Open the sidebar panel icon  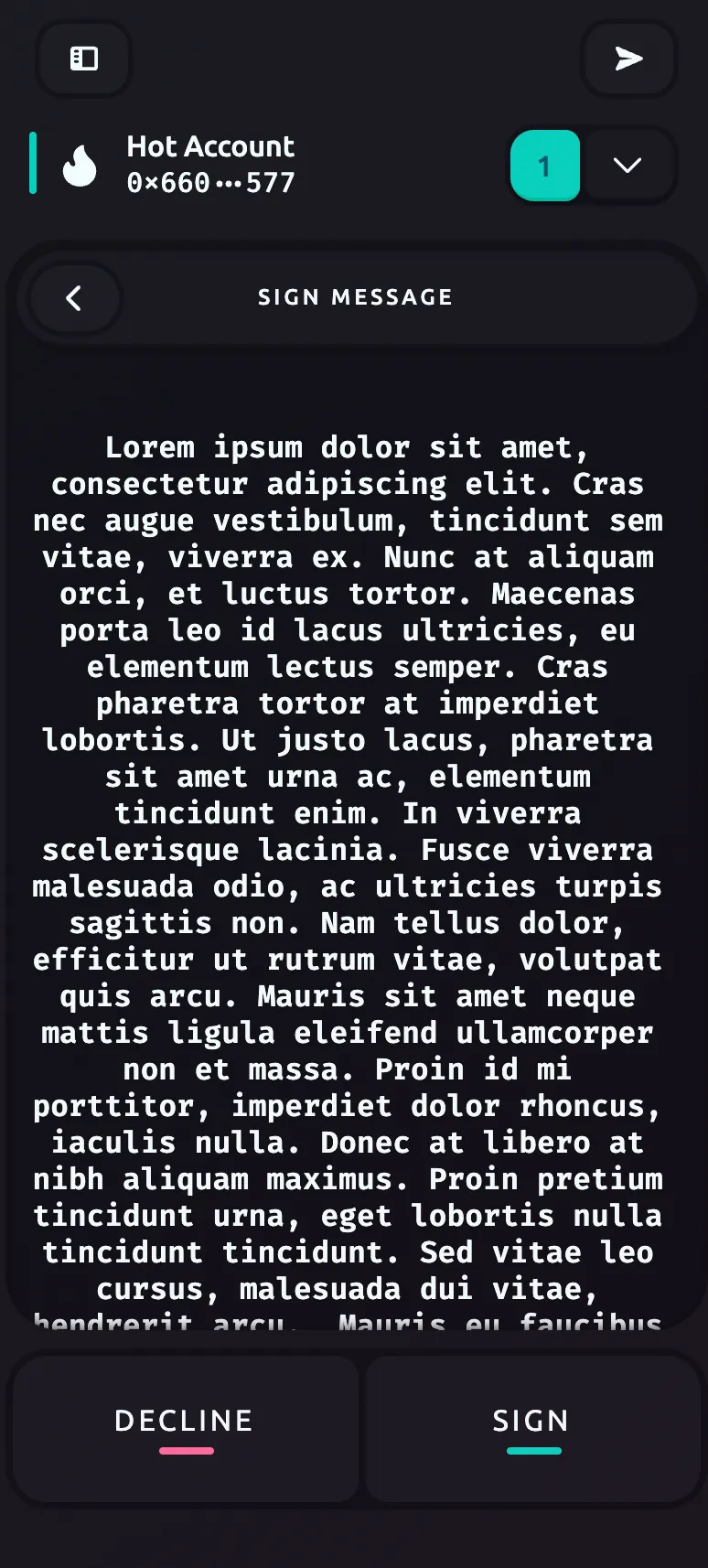click(x=83, y=59)
